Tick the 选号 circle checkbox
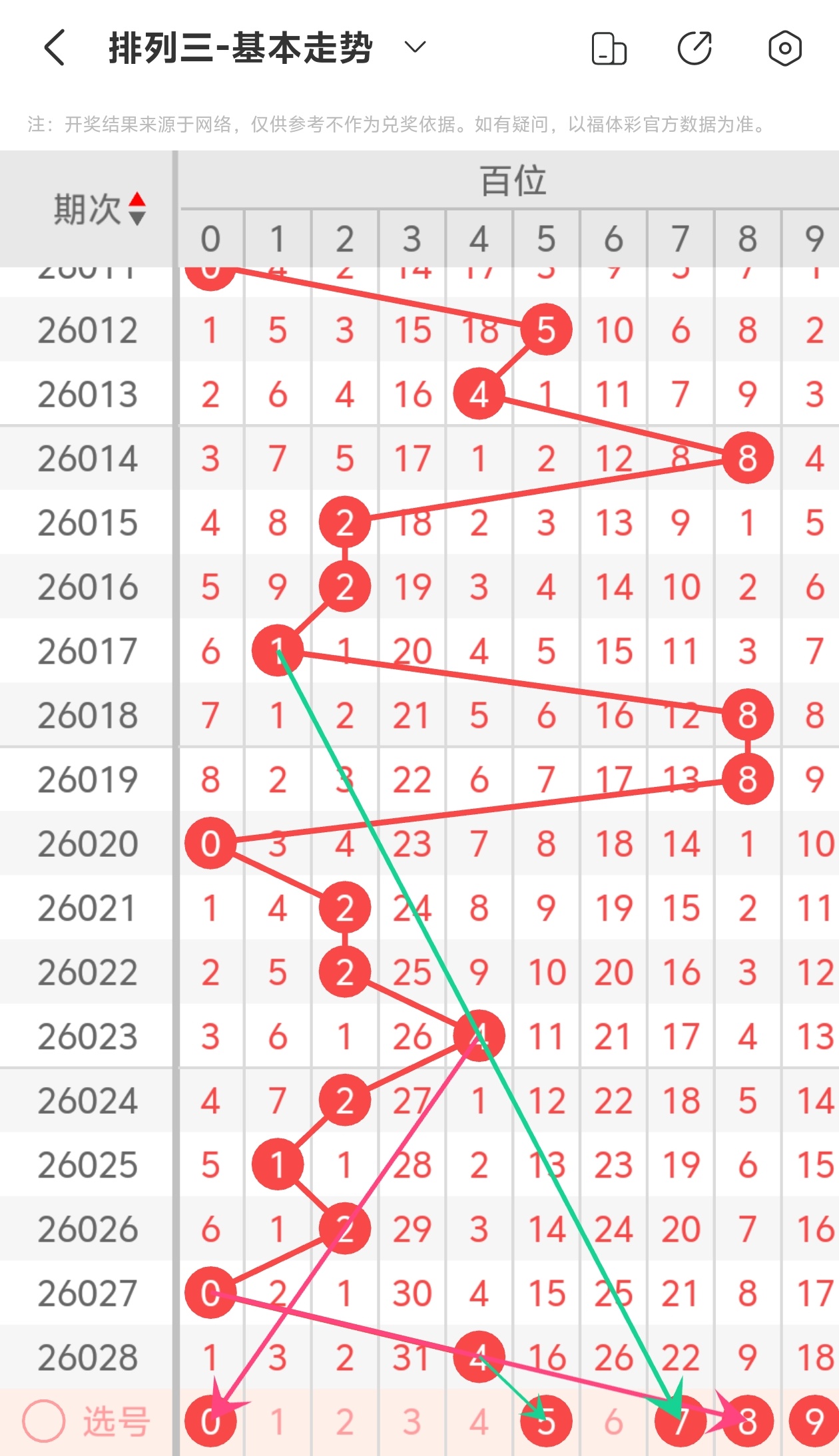839x1456 pixels. 44,1421
